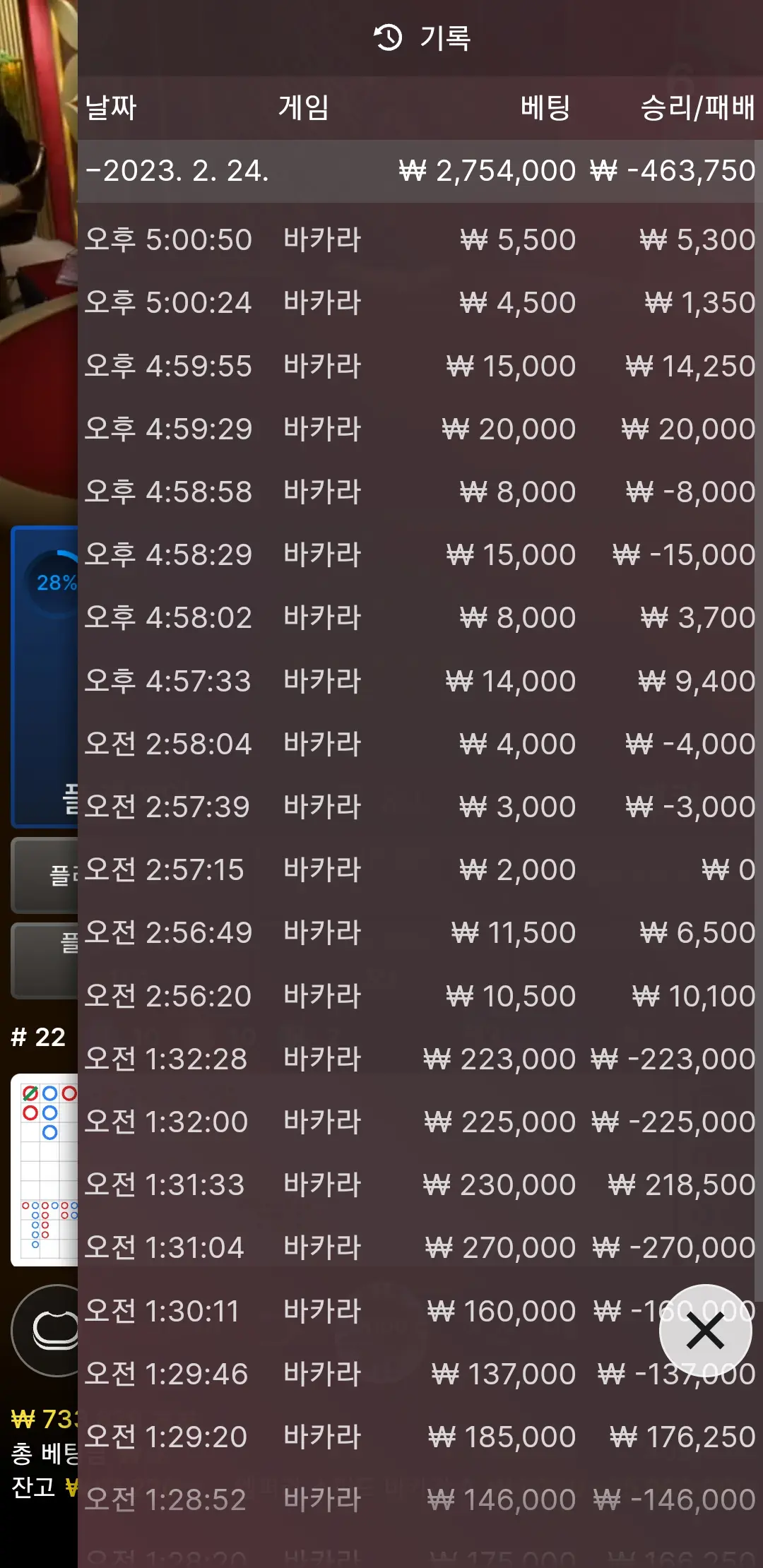The height and width of the screenshot is (1568, 763).
Task: Open the 오후 4:58:02 baccarat entry
Action: pos(420,617)
